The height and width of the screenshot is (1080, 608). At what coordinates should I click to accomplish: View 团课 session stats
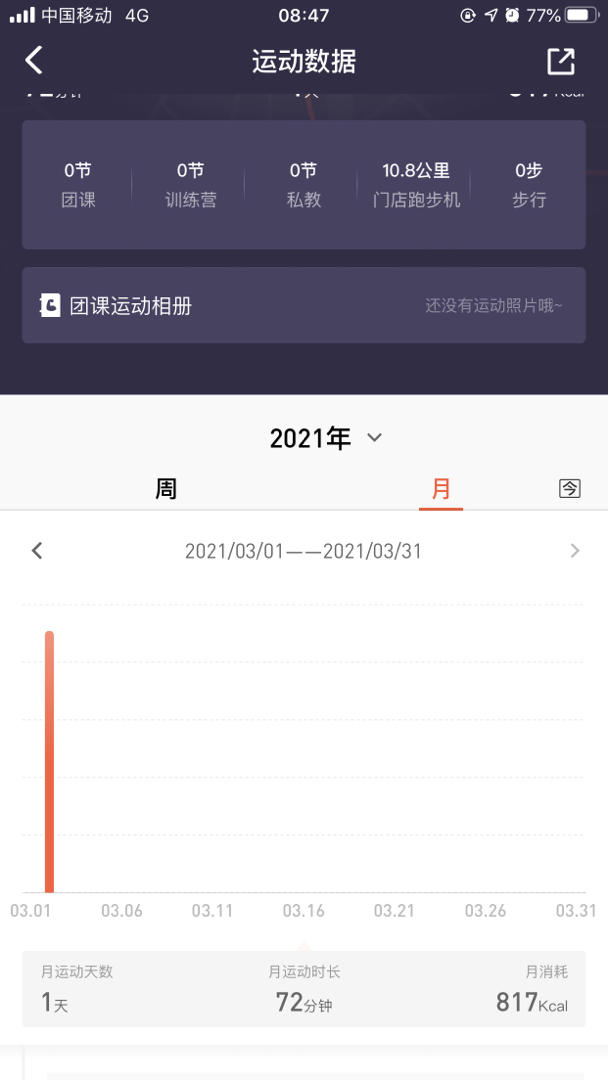pyautogui.click(x=78, y=185)
